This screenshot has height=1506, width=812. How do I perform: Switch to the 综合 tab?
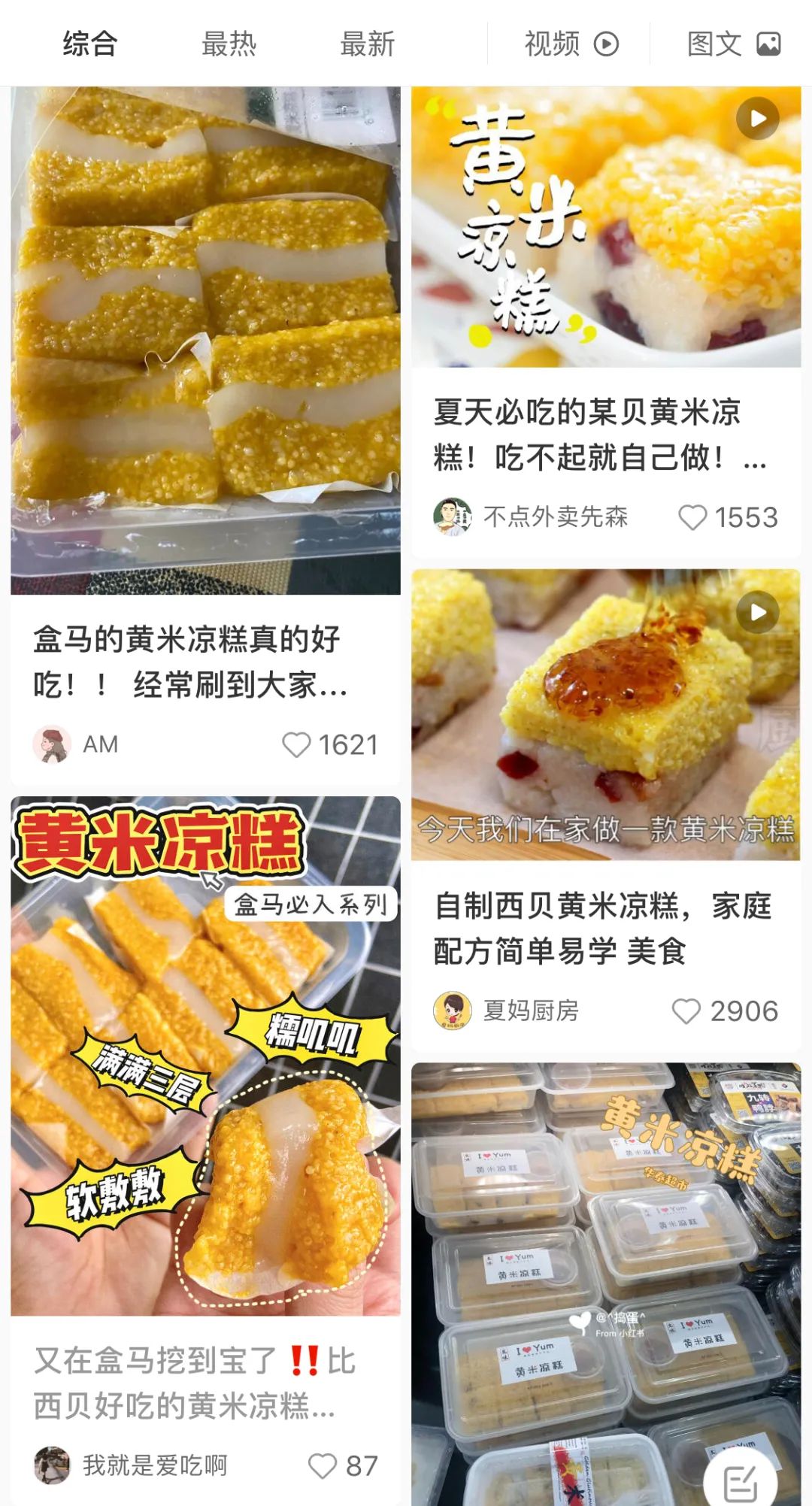tap(90, 44)
